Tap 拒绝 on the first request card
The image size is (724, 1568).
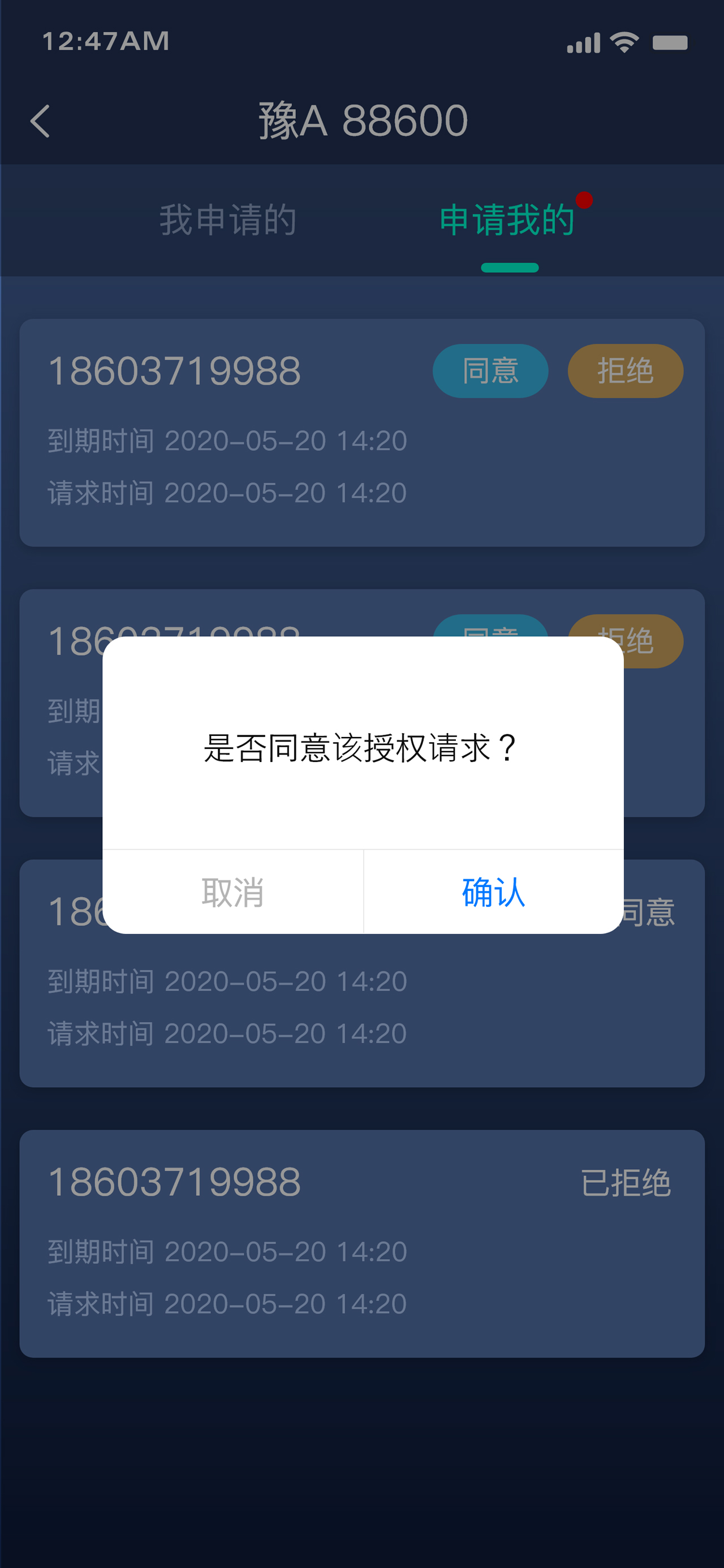[x=626, y=371]
